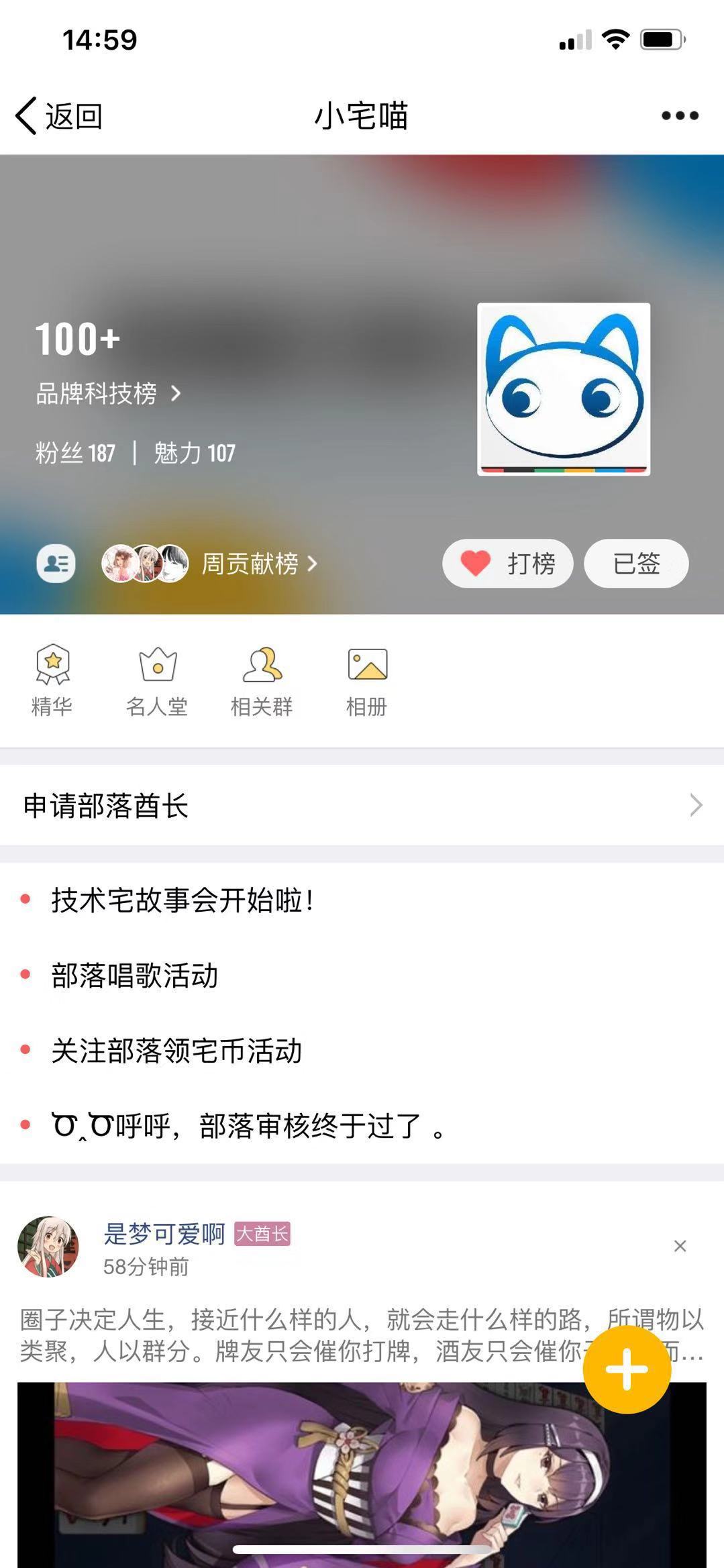724x1568 pixels.
Task: Tap the 返回 back button
Action: [59, 116]
